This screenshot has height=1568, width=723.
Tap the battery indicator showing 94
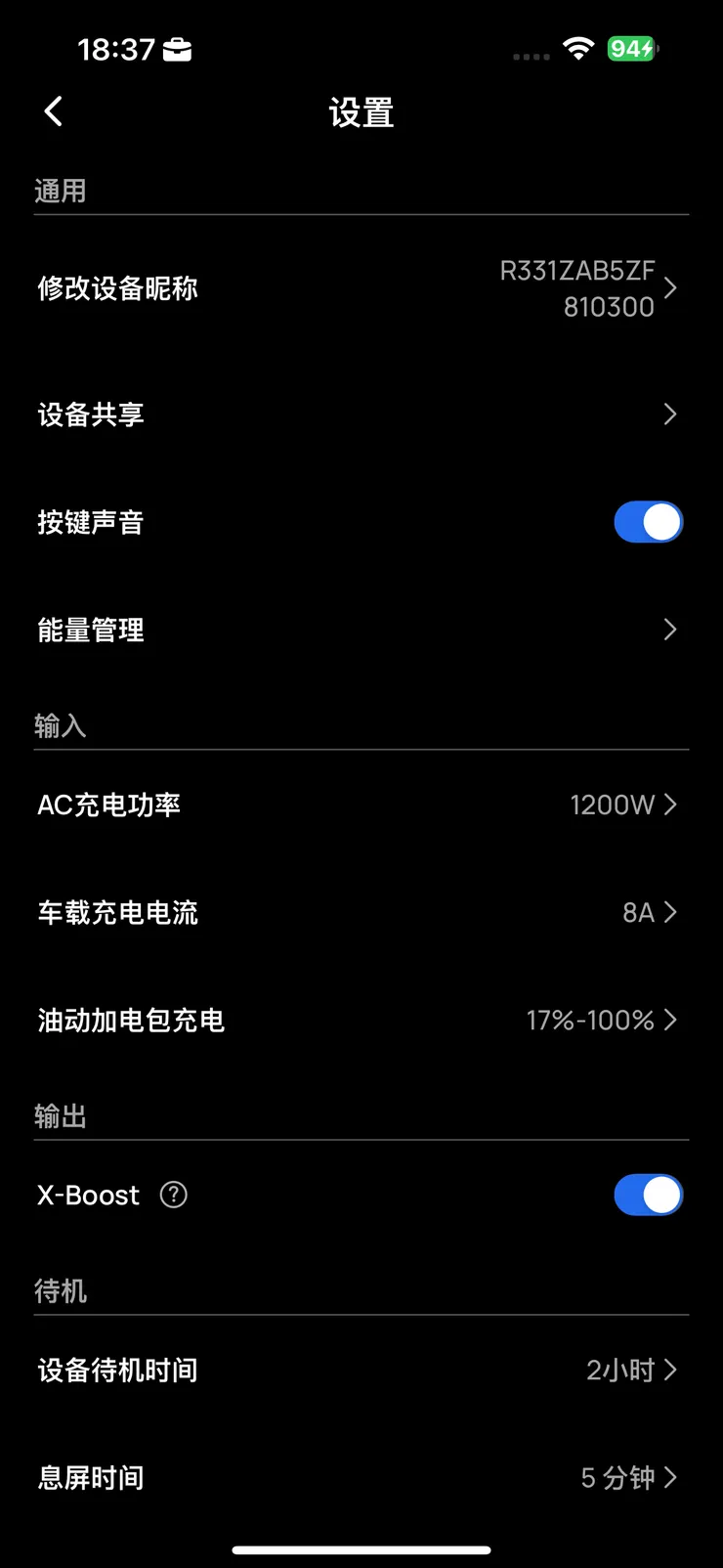pos(631,49)
